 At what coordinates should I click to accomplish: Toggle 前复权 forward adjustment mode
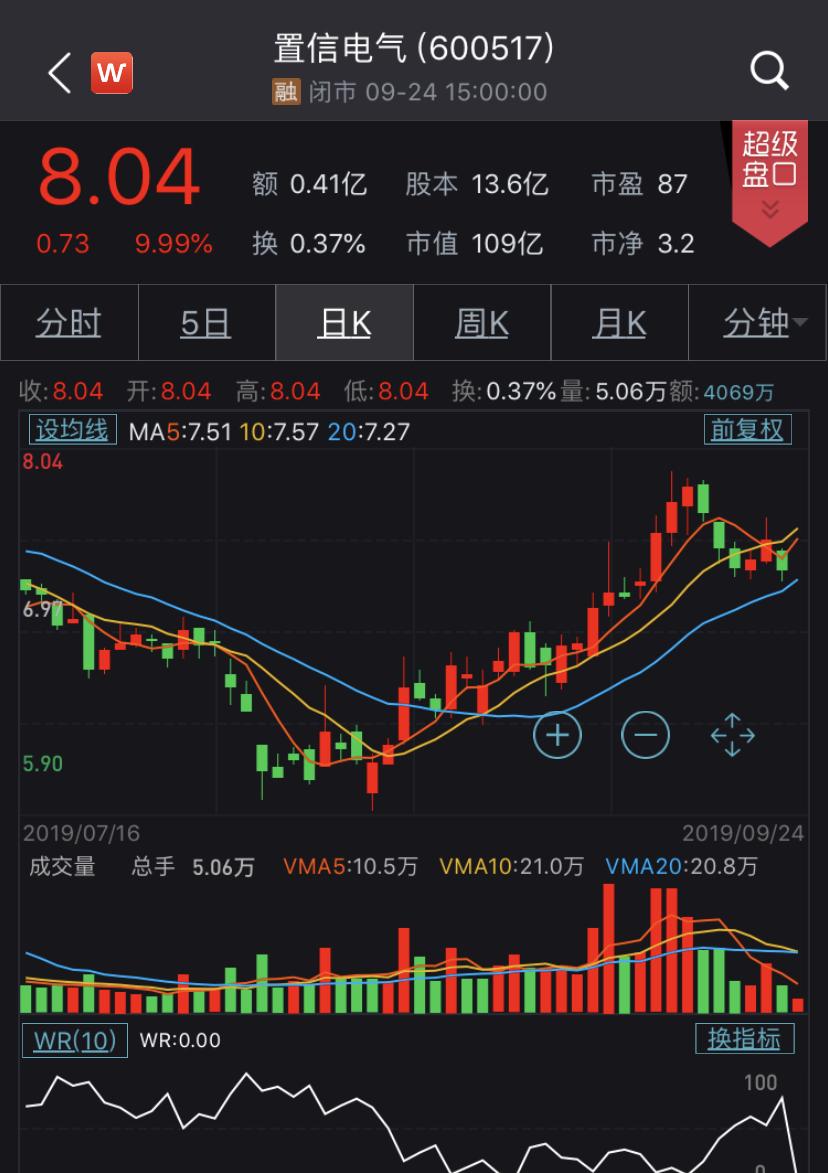(x=747, y=429)
